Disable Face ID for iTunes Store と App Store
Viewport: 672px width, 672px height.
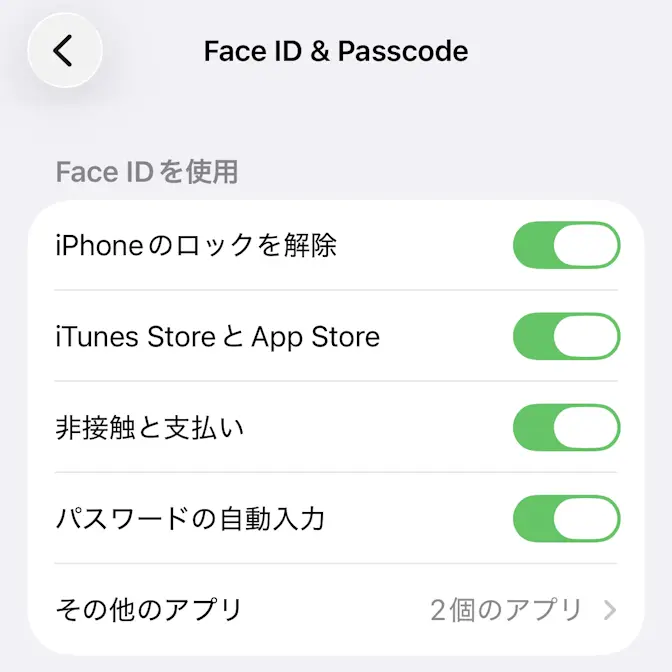coord(566,336)
